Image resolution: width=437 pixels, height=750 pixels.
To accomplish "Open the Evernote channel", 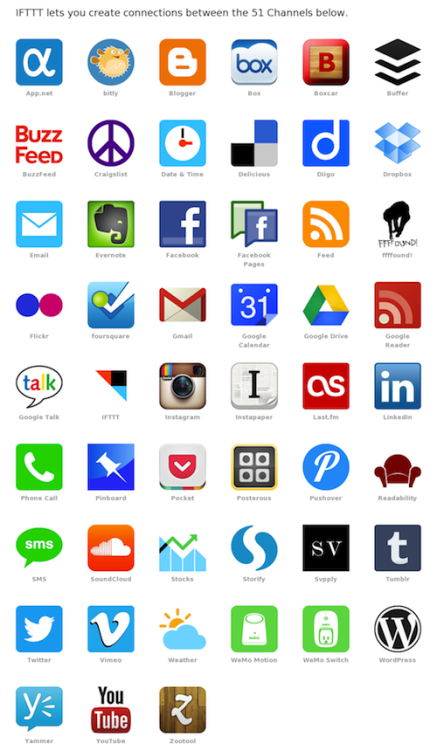I will 111,224.
